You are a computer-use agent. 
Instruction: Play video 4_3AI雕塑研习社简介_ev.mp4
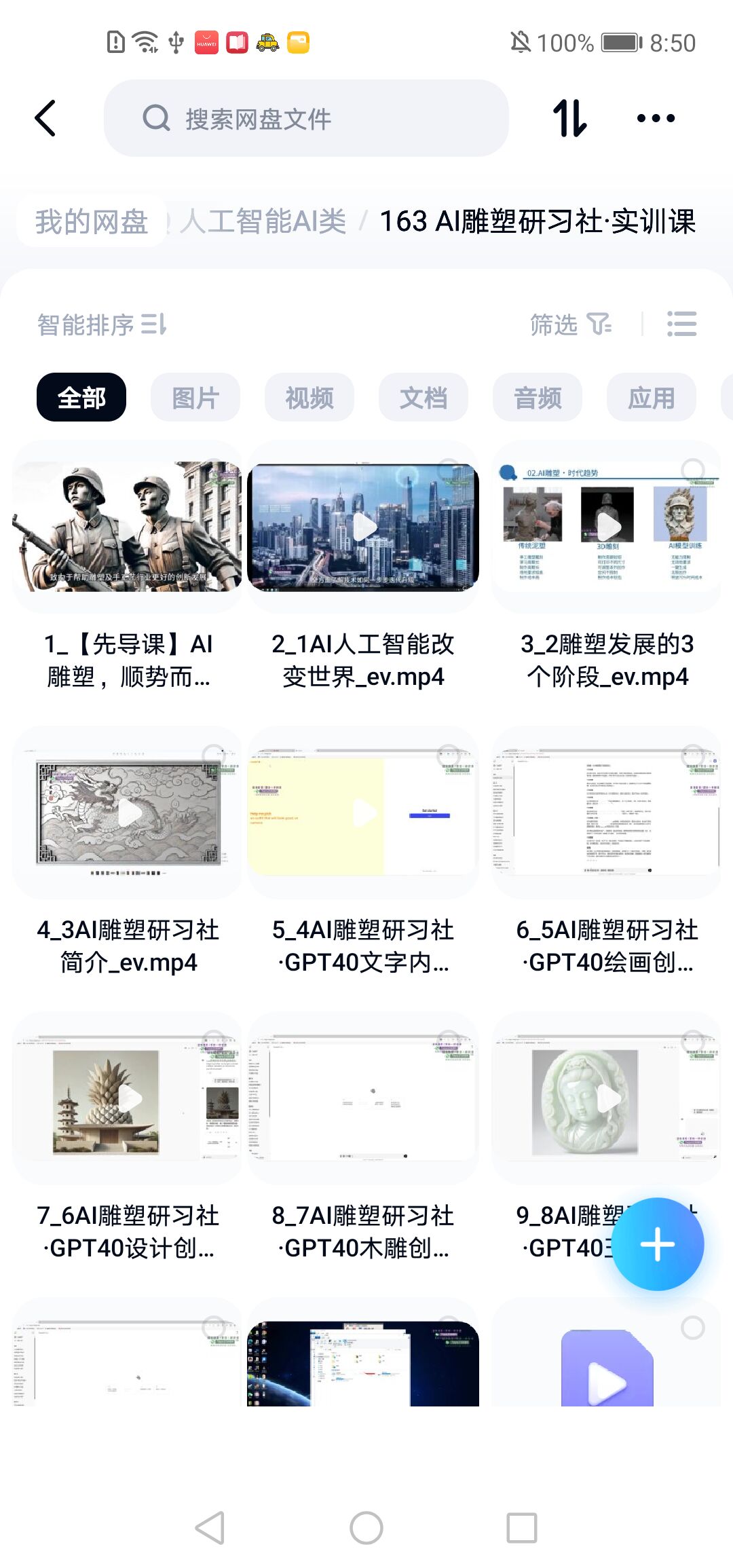[x=129, y=813]
